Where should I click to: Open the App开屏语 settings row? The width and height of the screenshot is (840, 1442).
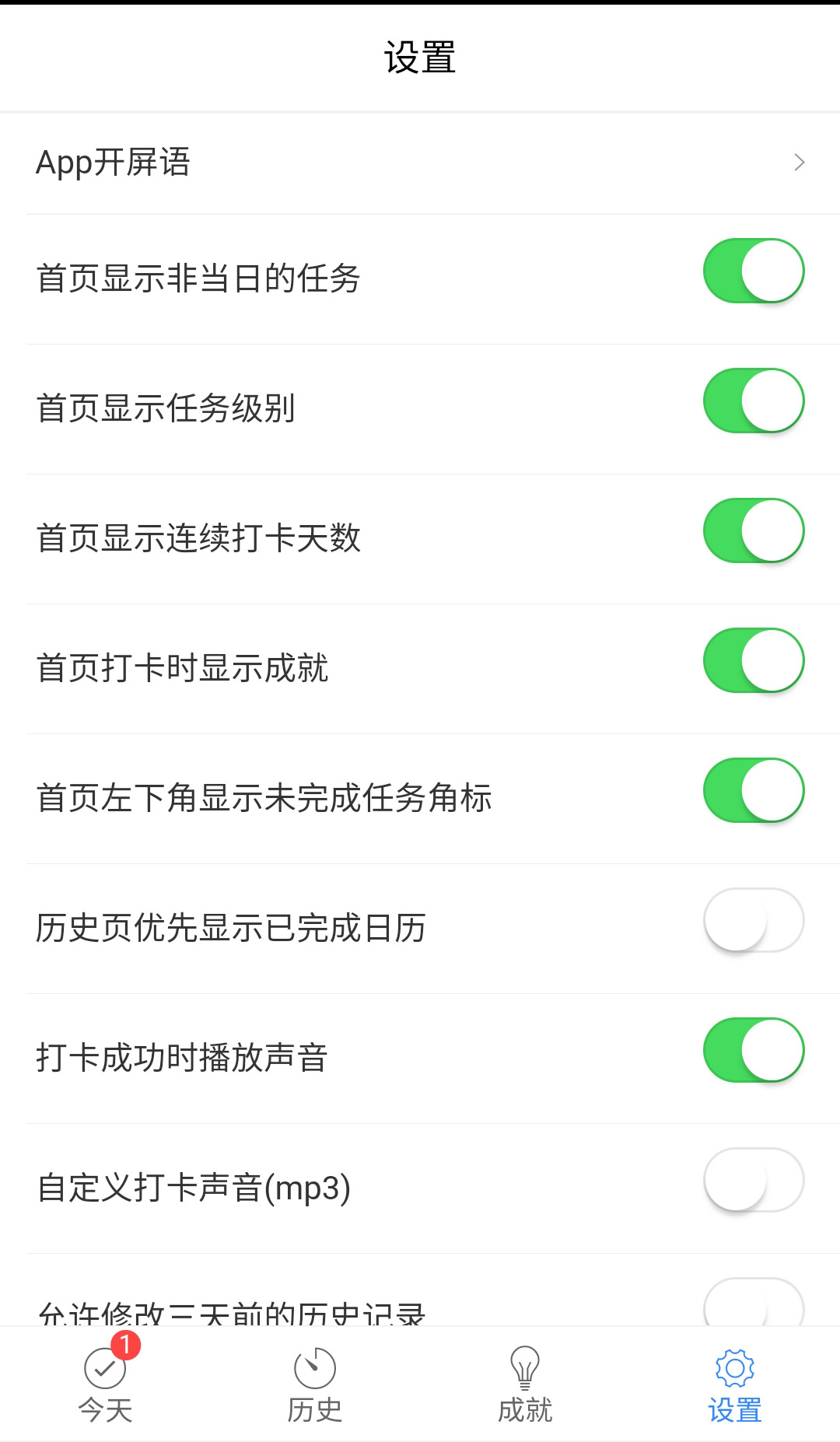click(311, 162)
